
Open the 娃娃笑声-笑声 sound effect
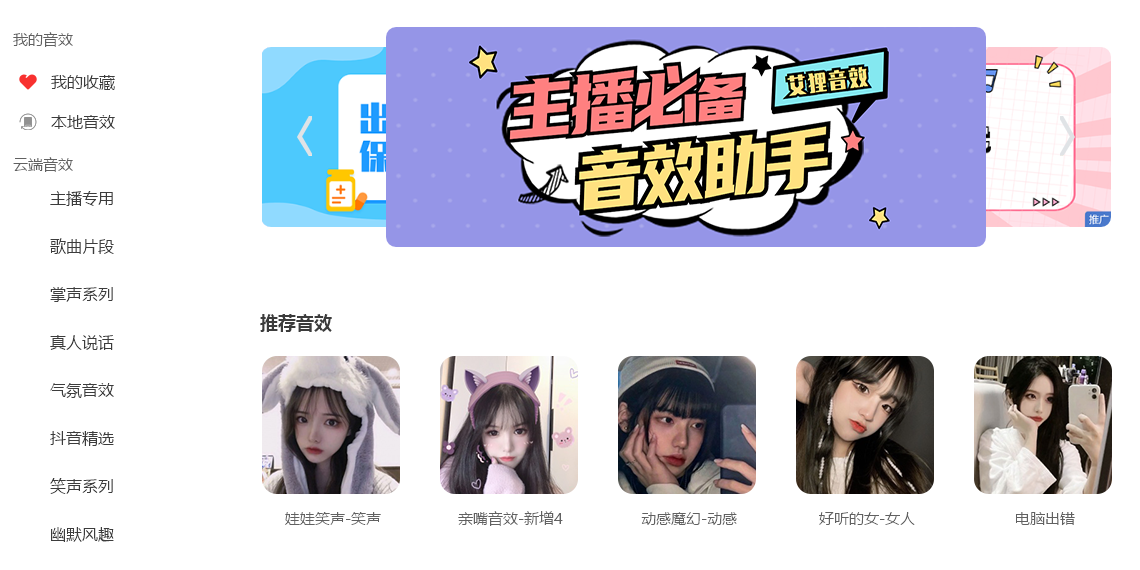pos(331,425)
